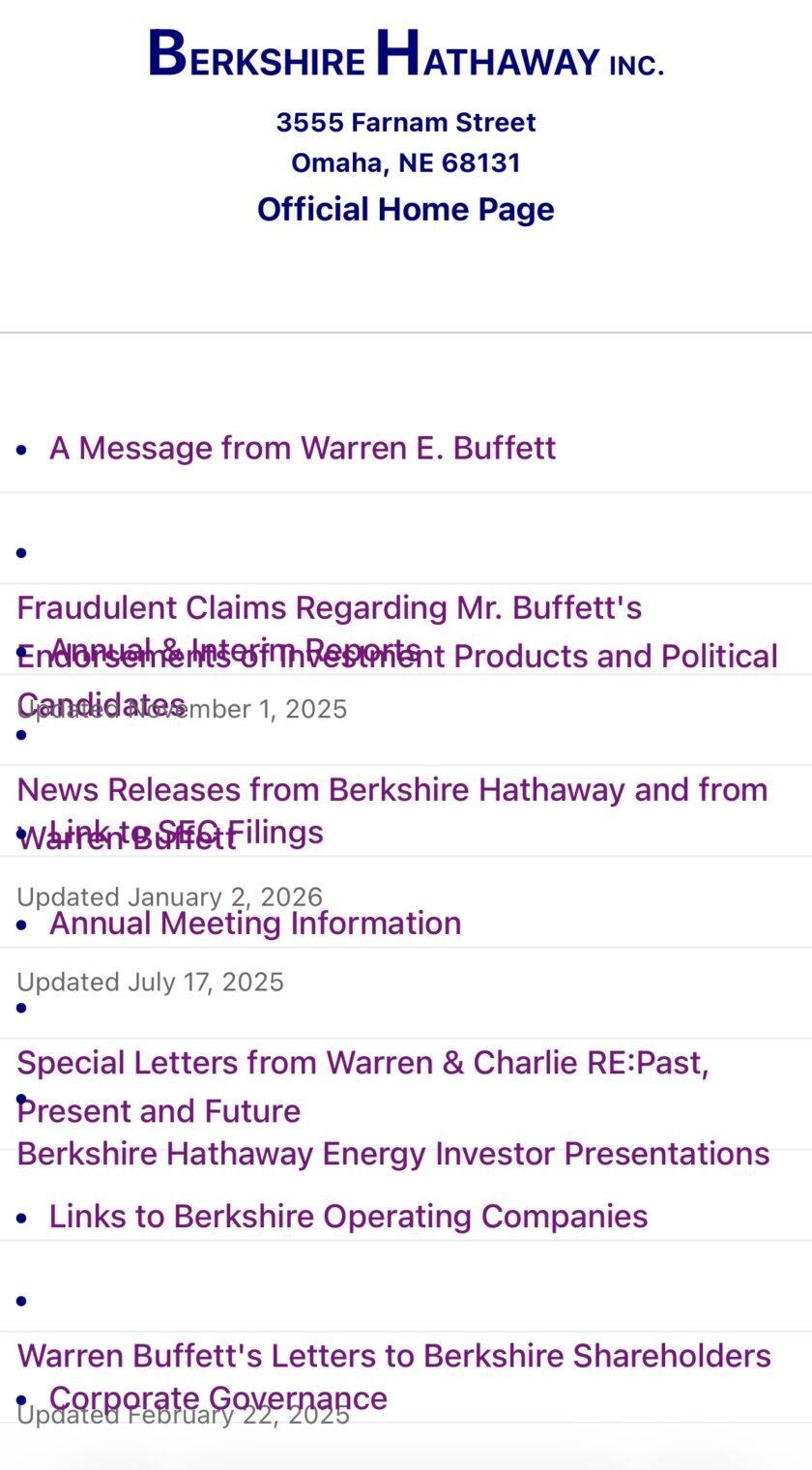
Task: Open A Message from Warren E. Buffett
Action: point(302,448)
